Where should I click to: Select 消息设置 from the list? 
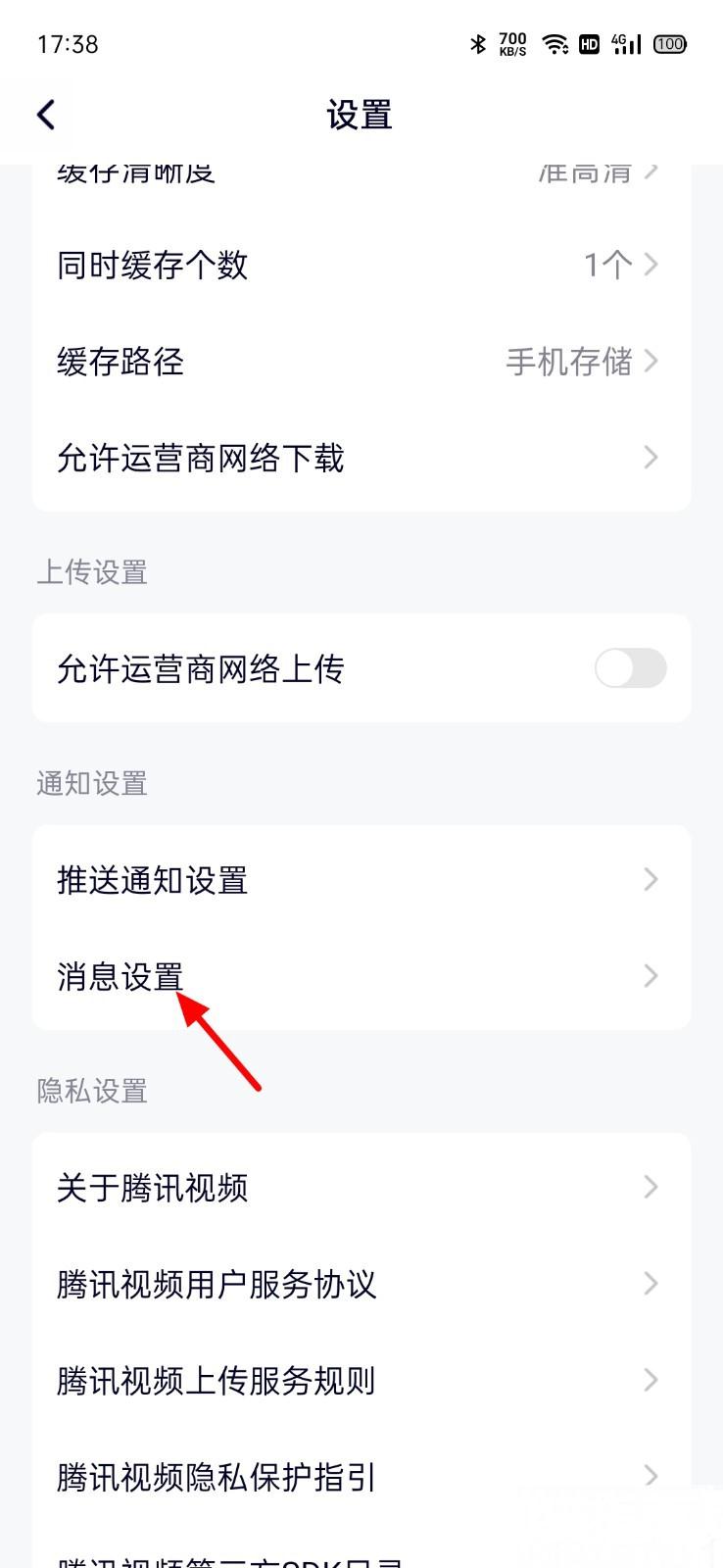(361, 975)
